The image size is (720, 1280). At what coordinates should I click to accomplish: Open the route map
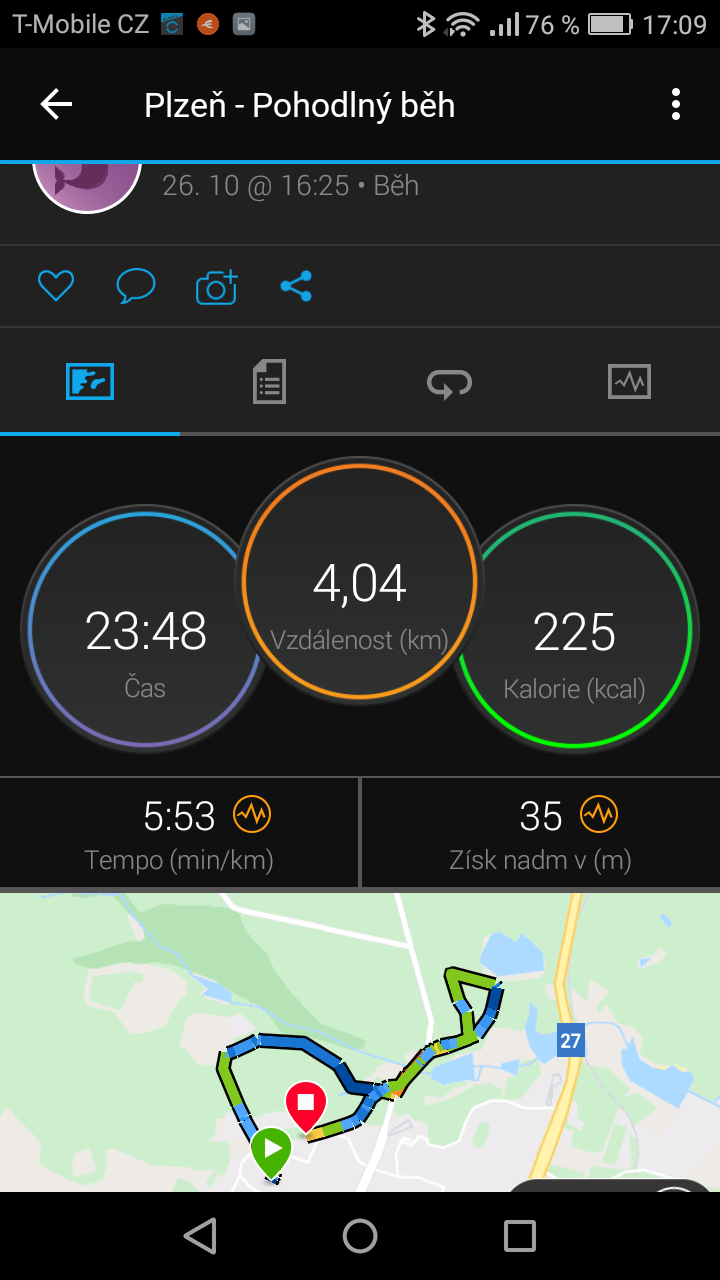(x=360, y=1042)
